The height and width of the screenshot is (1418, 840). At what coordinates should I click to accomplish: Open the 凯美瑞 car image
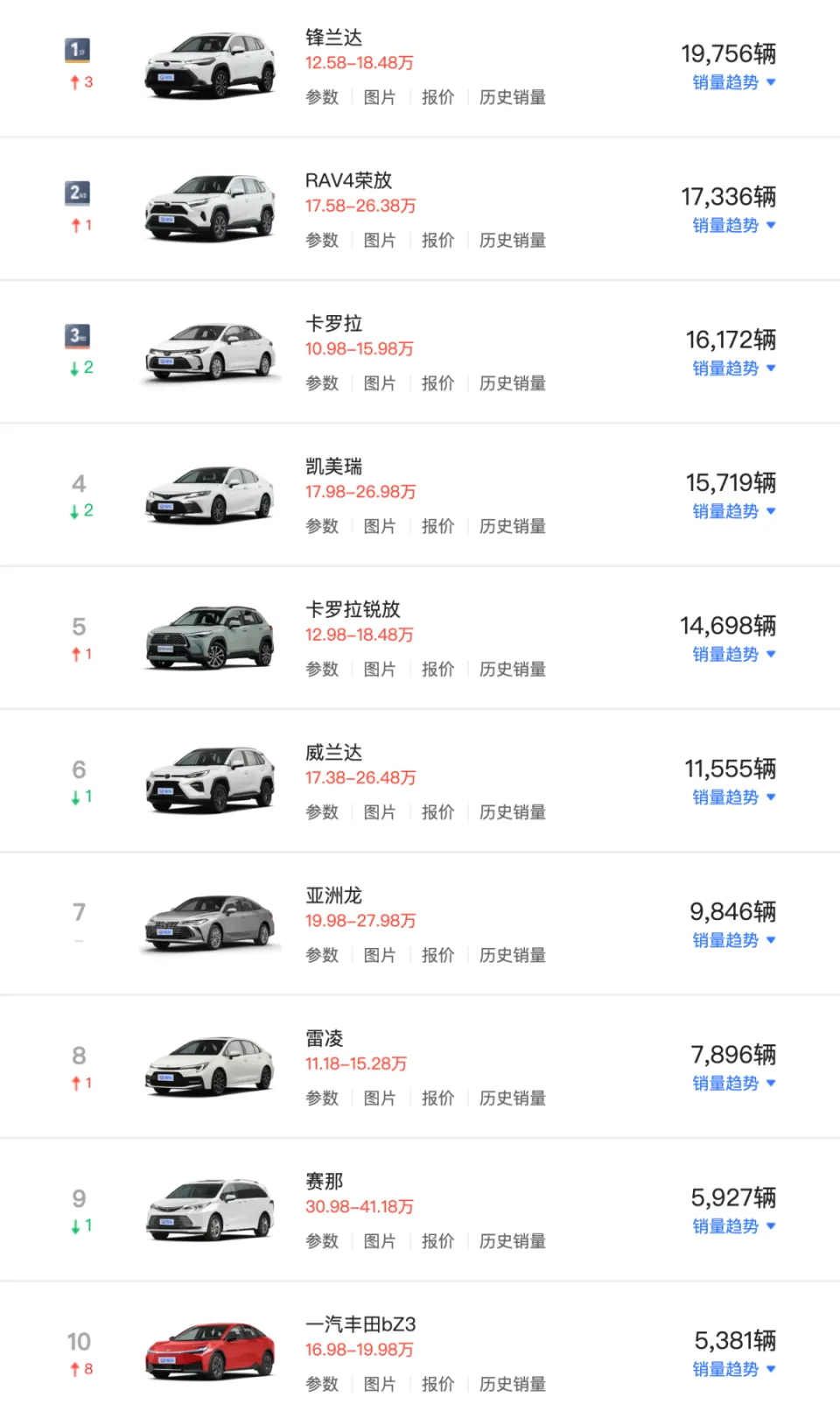[x=210, y=495]
